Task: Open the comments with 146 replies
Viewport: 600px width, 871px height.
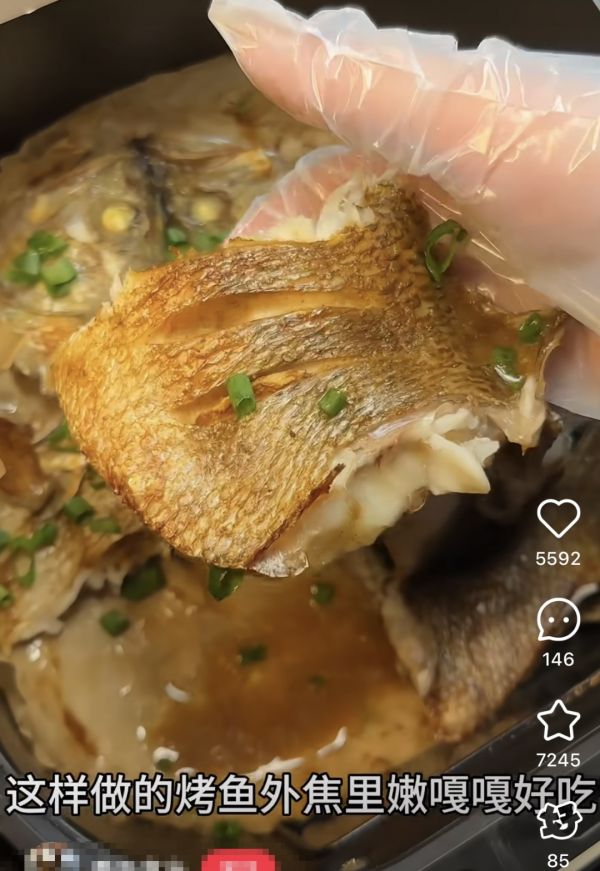Action: [558, 620]
